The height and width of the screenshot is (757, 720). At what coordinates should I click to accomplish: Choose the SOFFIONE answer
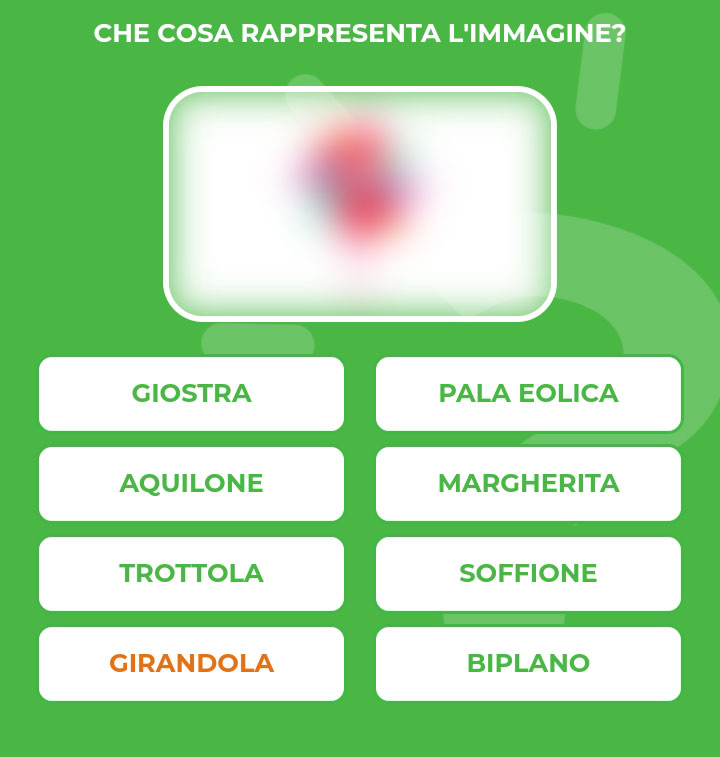(x=528, y=574)
